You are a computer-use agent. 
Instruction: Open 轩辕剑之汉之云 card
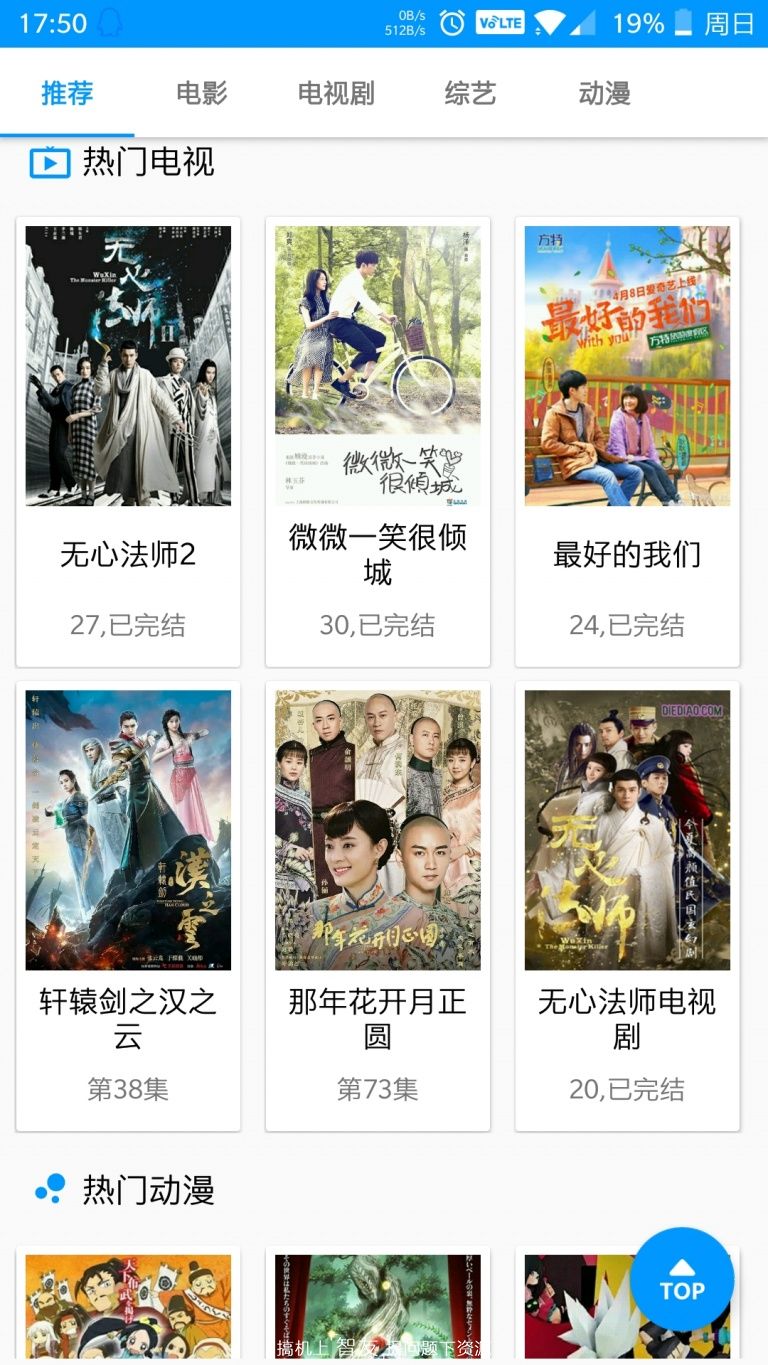point(128,905)
